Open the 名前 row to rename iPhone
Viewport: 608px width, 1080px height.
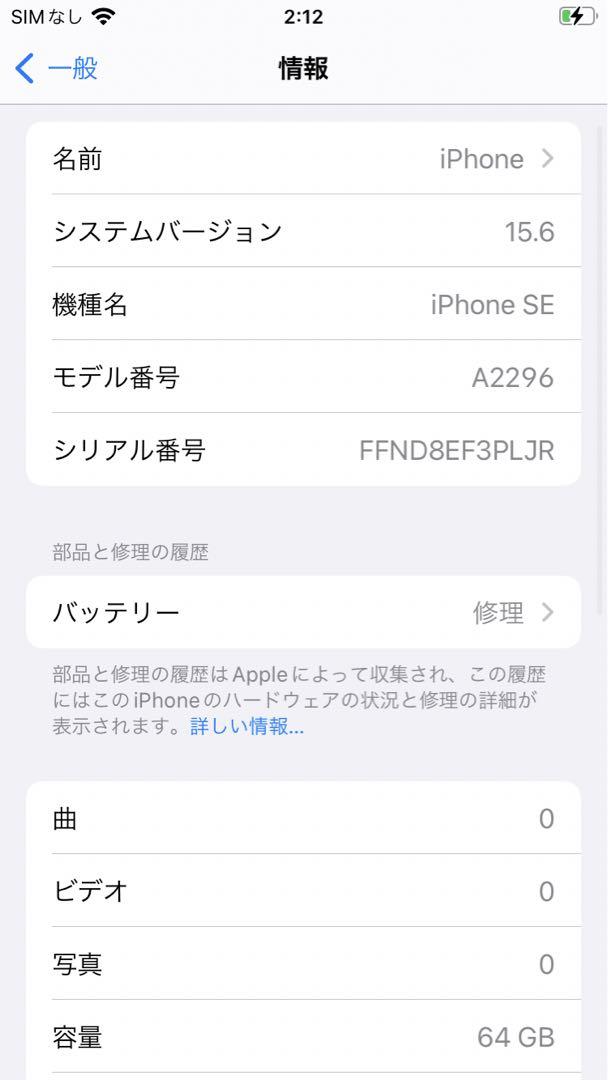click(x=303, y=158)
